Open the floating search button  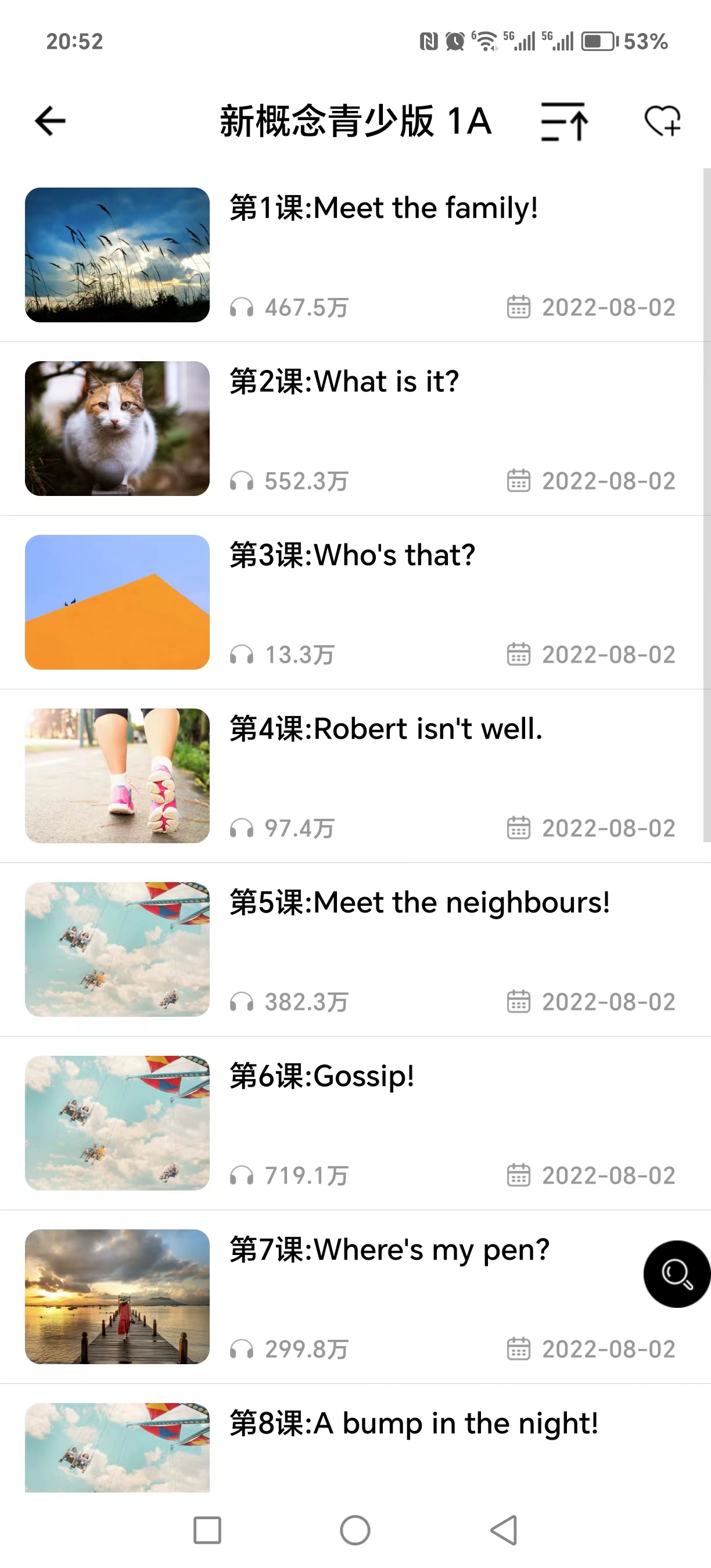tap(676, 1274)
